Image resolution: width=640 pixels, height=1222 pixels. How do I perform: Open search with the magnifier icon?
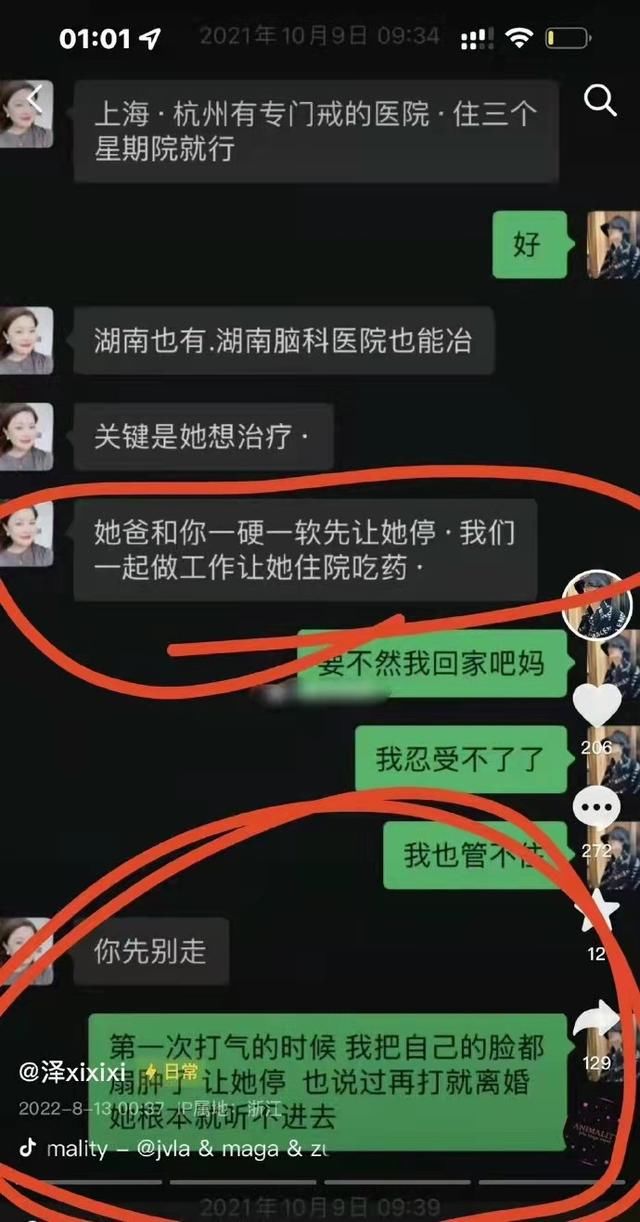coord(600,100)
